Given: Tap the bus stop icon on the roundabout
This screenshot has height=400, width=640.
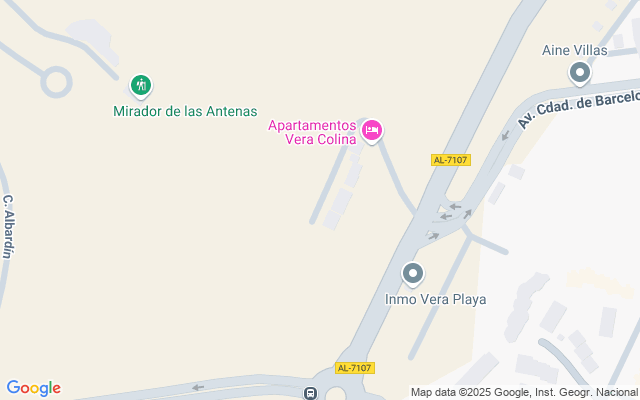Looking at the screenshot, I should coord(311,393).
